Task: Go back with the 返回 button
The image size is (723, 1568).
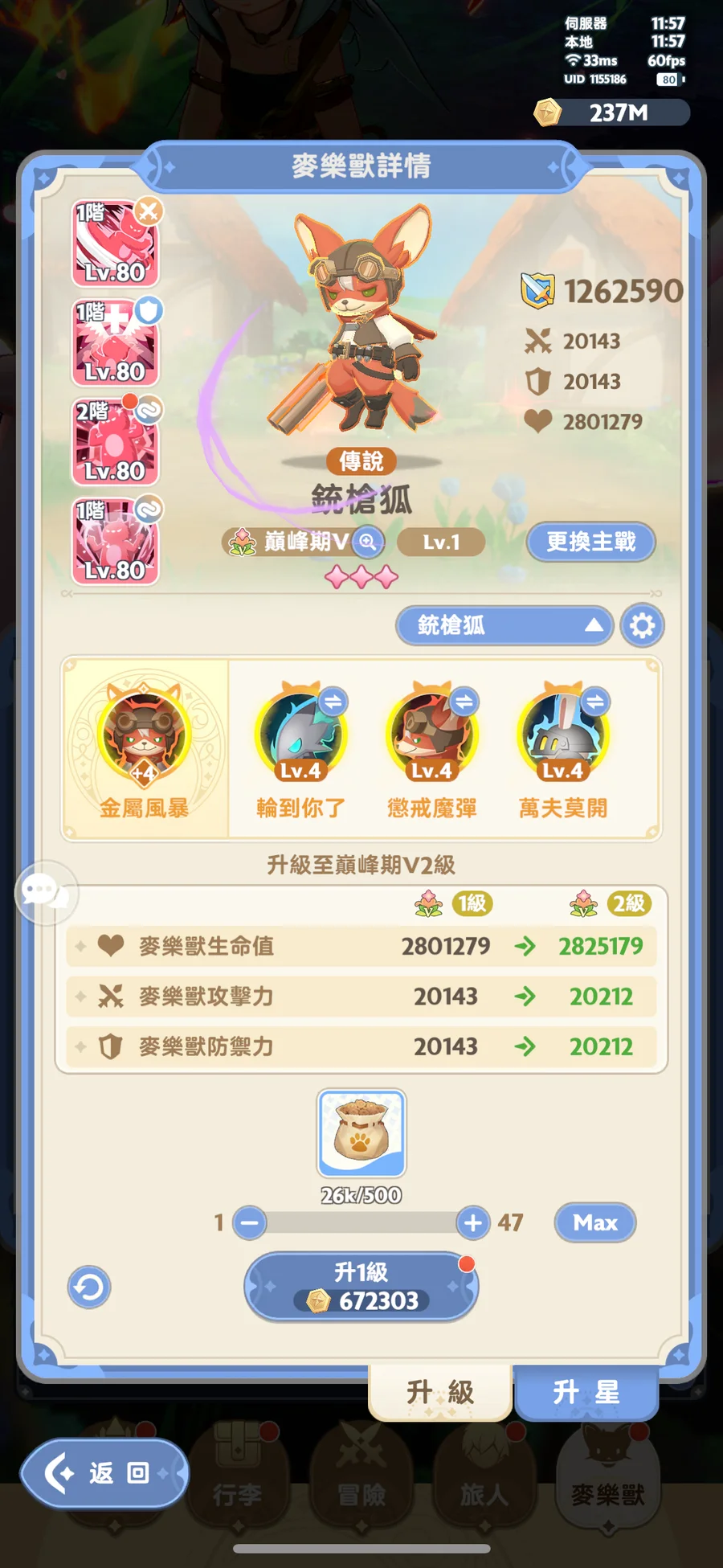Action: (x=104, y=1473)
